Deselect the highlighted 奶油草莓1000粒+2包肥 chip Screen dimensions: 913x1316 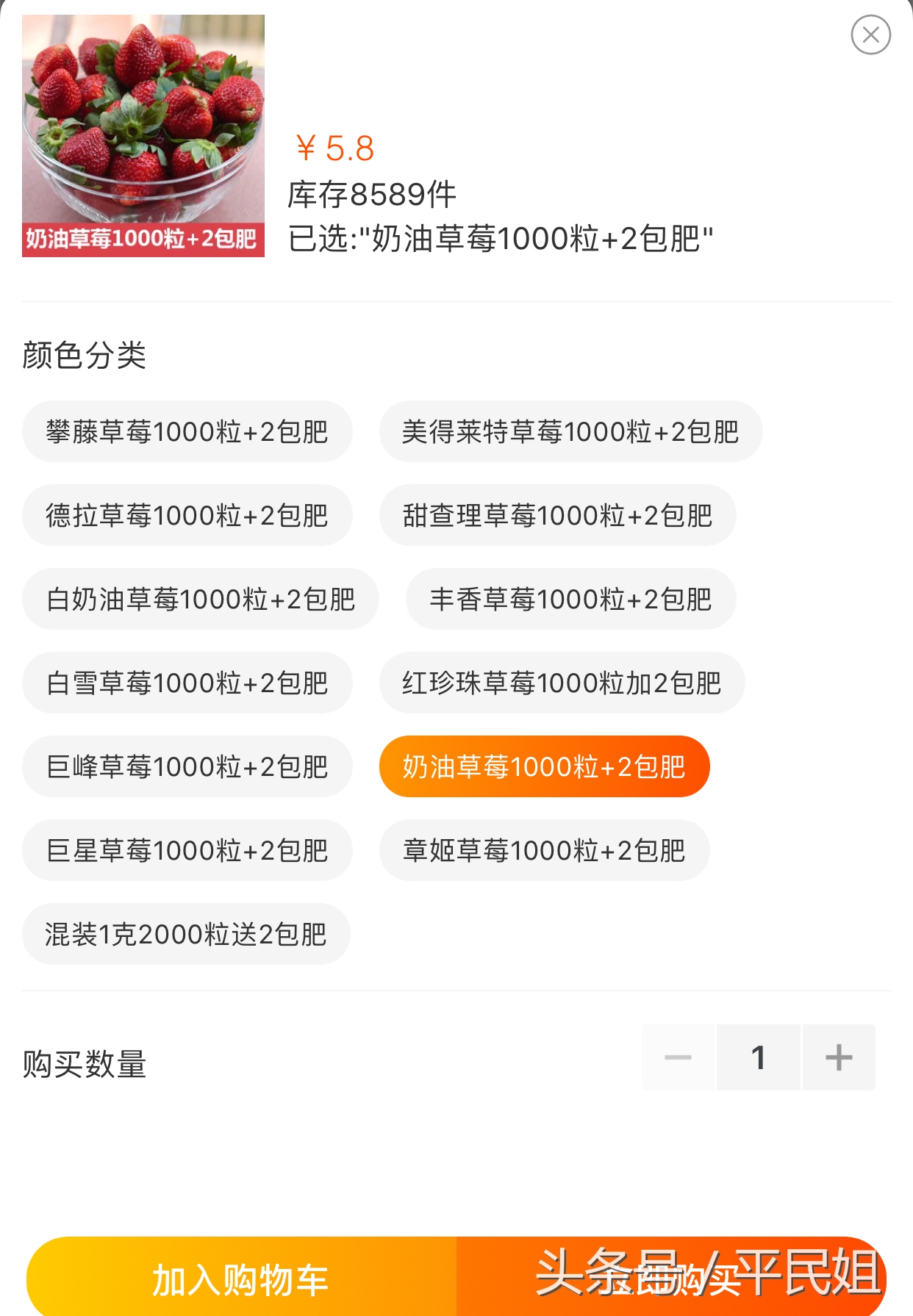click(543, 766)
